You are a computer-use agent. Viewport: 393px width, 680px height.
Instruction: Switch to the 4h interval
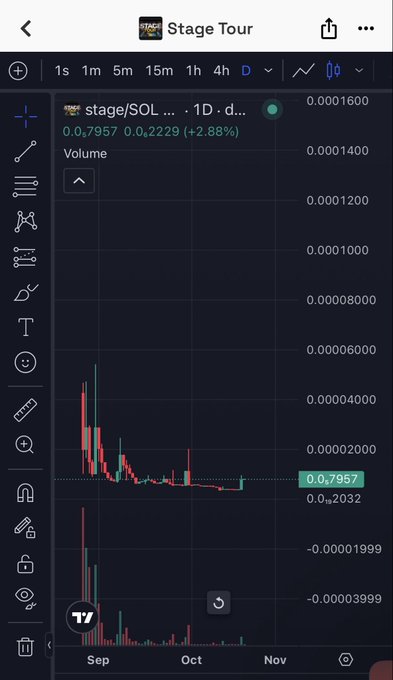click(221, 71)
